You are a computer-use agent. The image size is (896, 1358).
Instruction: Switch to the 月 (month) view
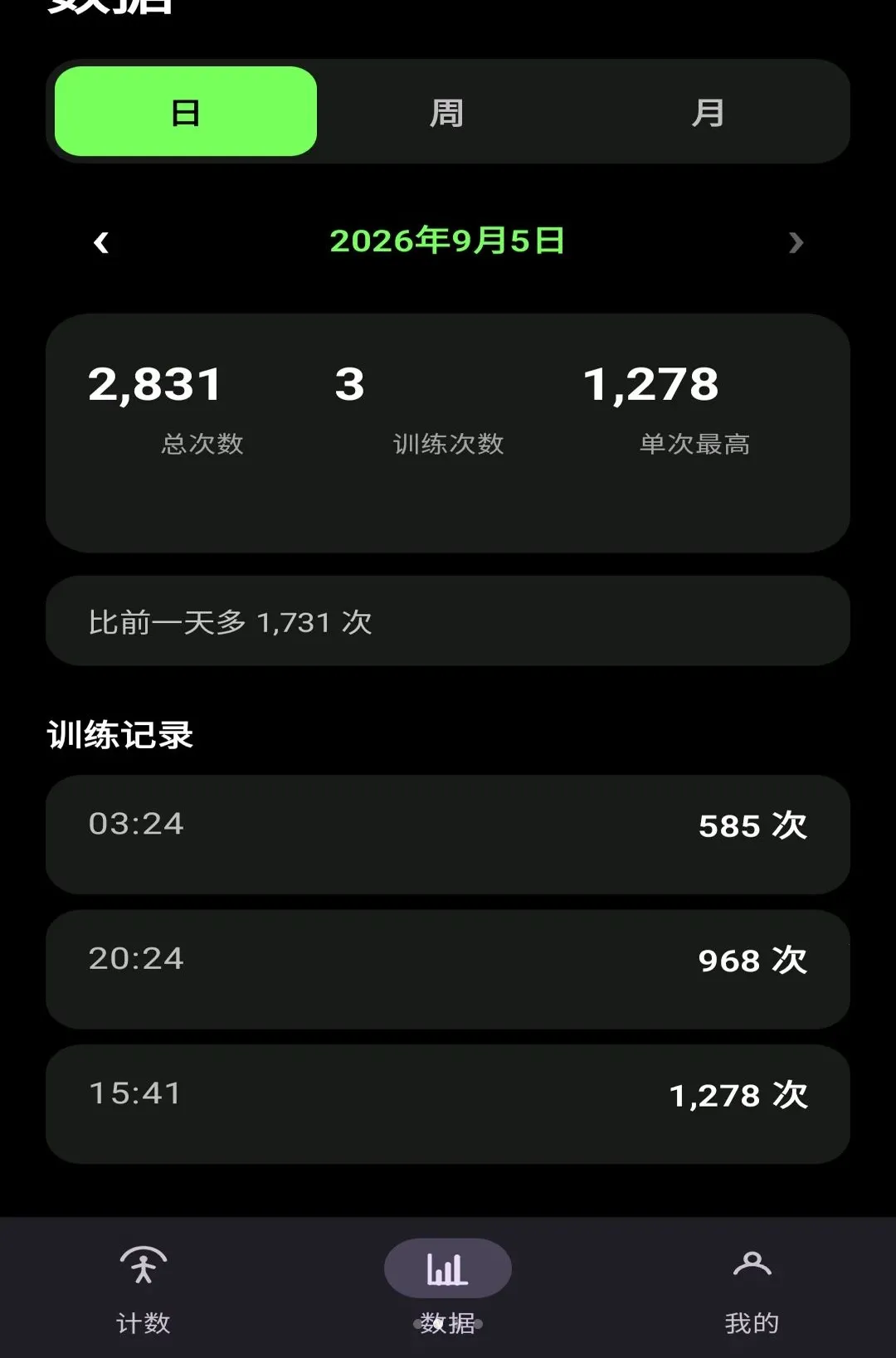point(709,112)
